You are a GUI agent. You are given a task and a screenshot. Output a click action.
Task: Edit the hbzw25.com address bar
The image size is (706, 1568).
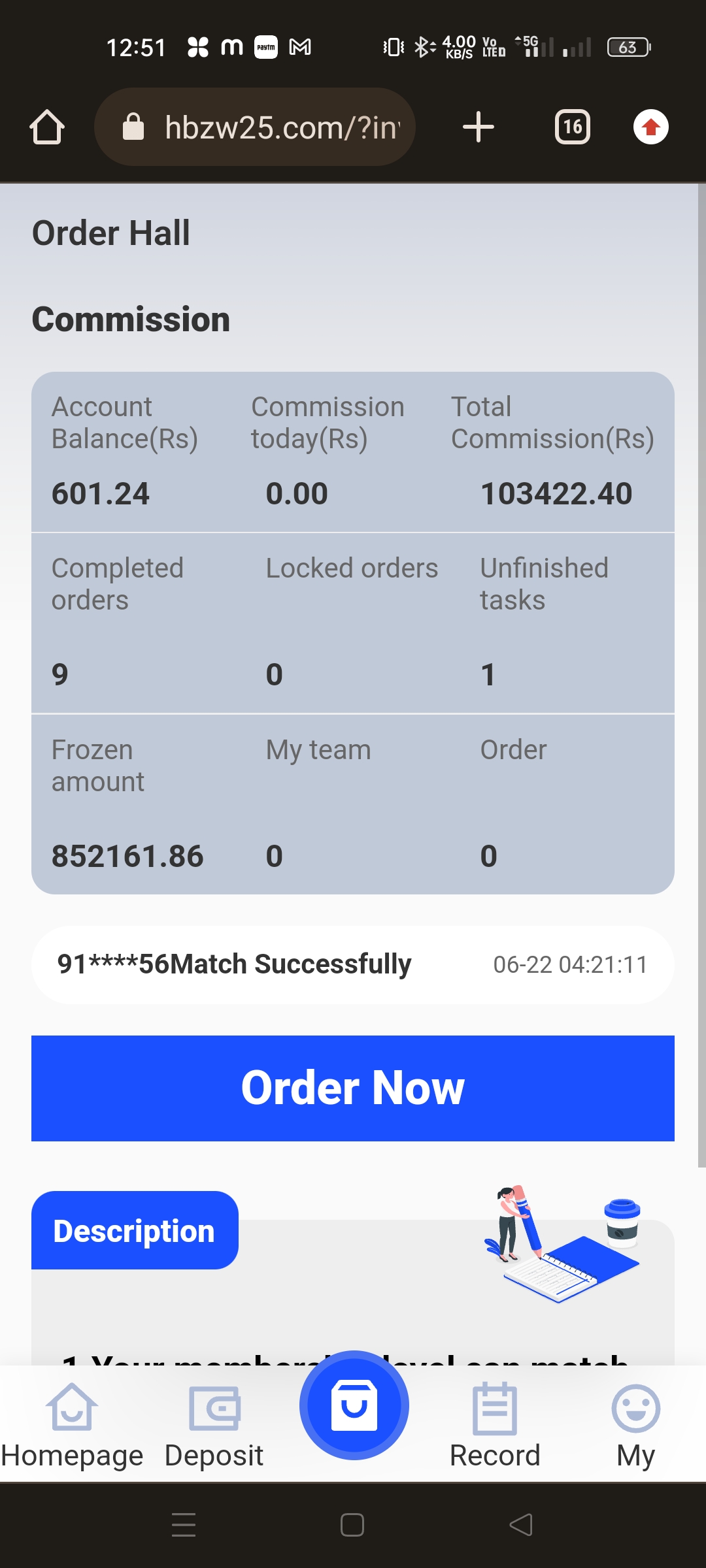pyautogui.click(x=255, y=127)
